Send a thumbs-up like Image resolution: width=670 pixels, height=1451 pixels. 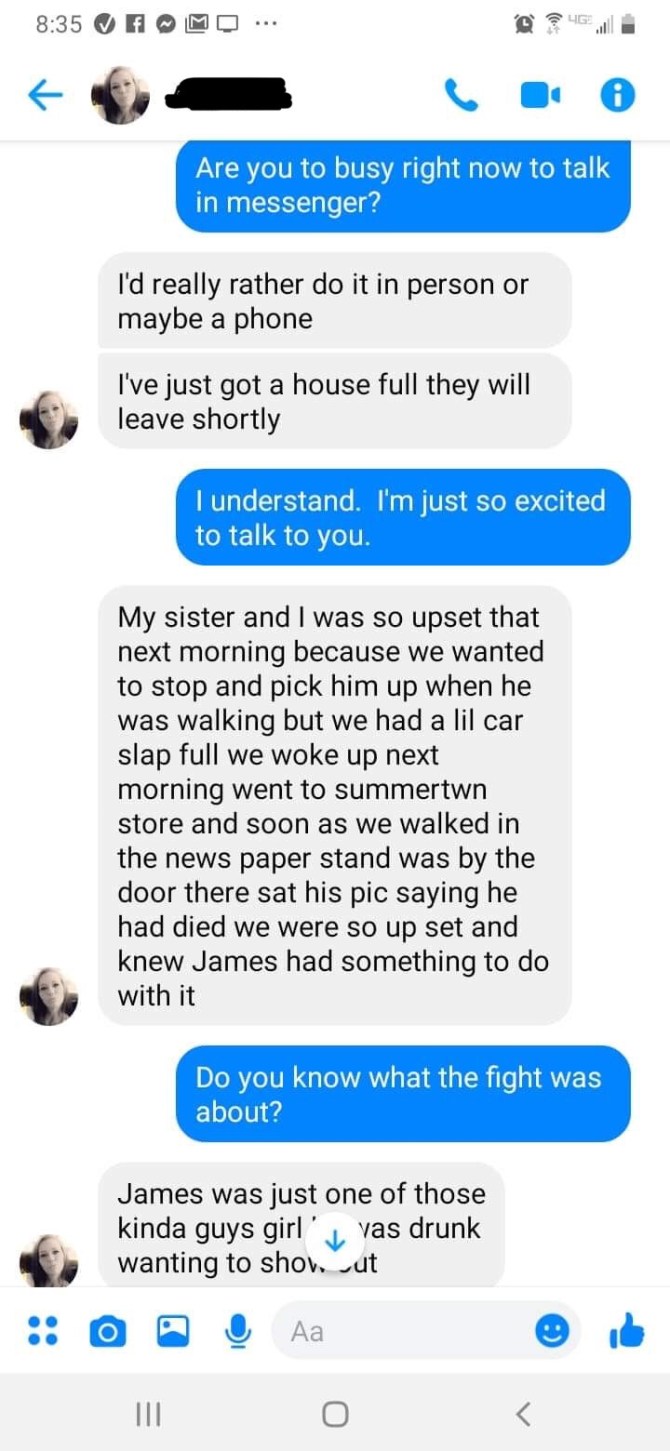coord(626,1331)
